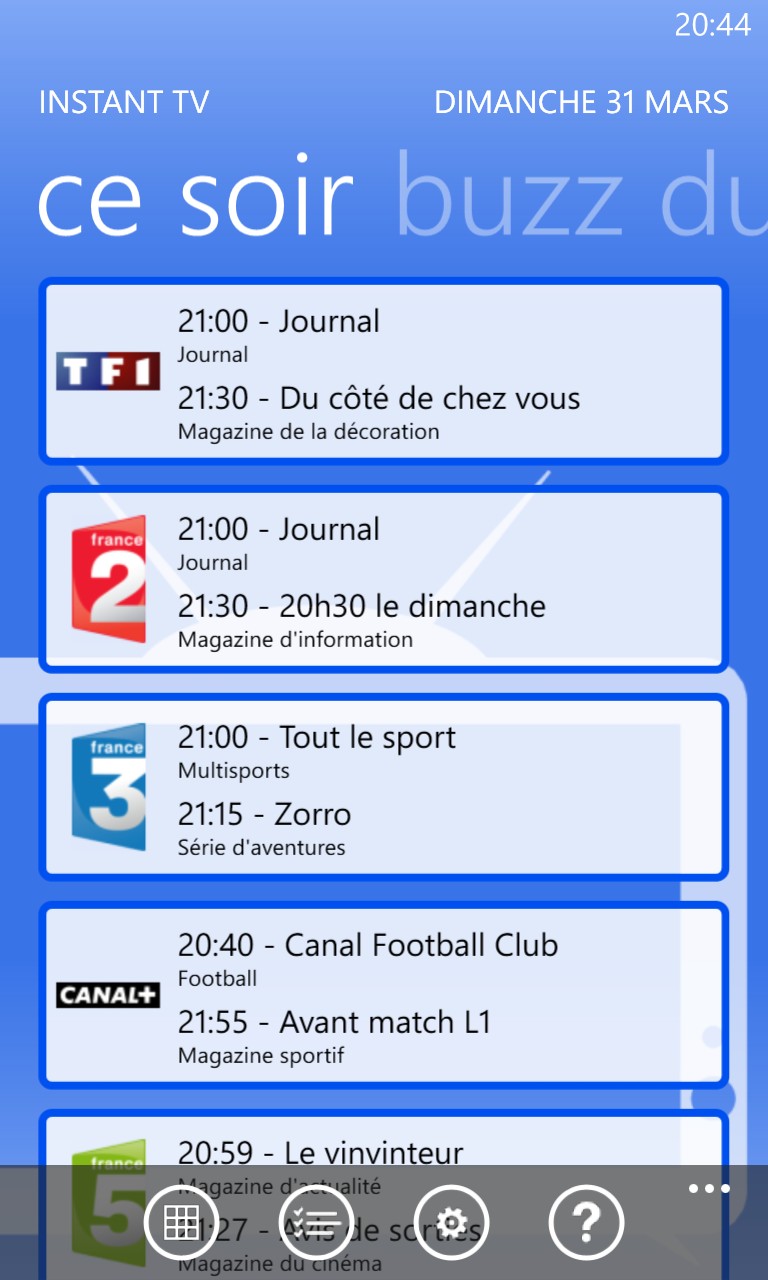Open the Canal+ program card

pyautogui.click(x=384, y=995)
